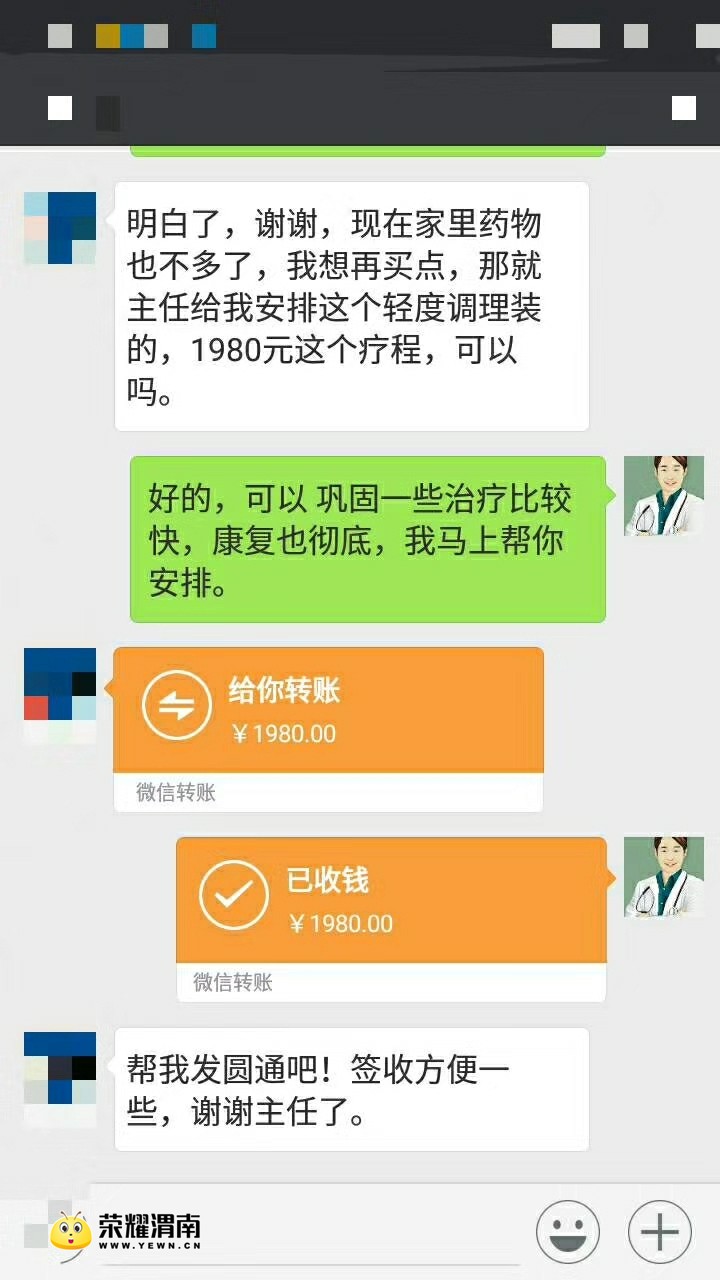Viewport: 720px width, 1280px height.
Task: Open the 给你转账 ¥1980.00 transfer message
Action: (x=328, y=711)
